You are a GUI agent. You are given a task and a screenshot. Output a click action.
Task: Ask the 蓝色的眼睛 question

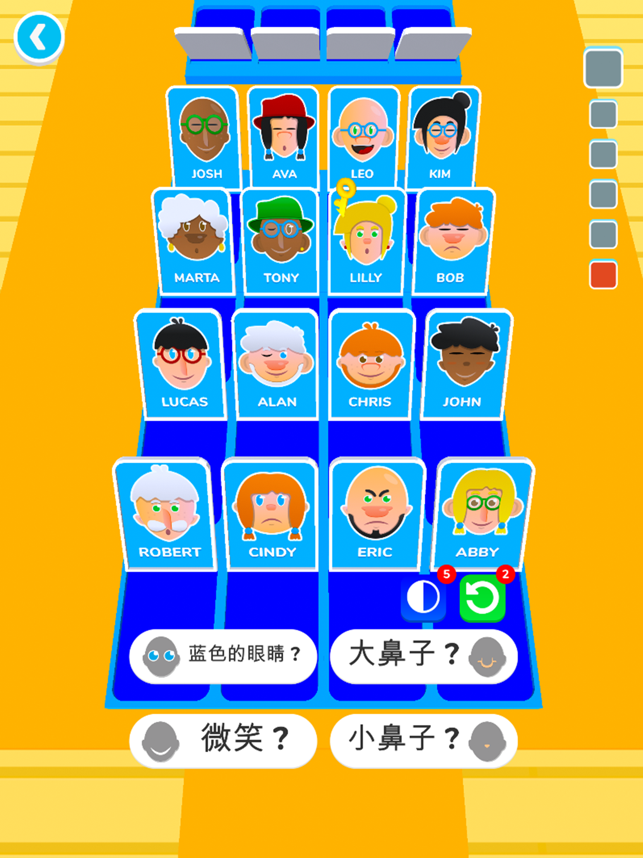(x=223, y=655)
